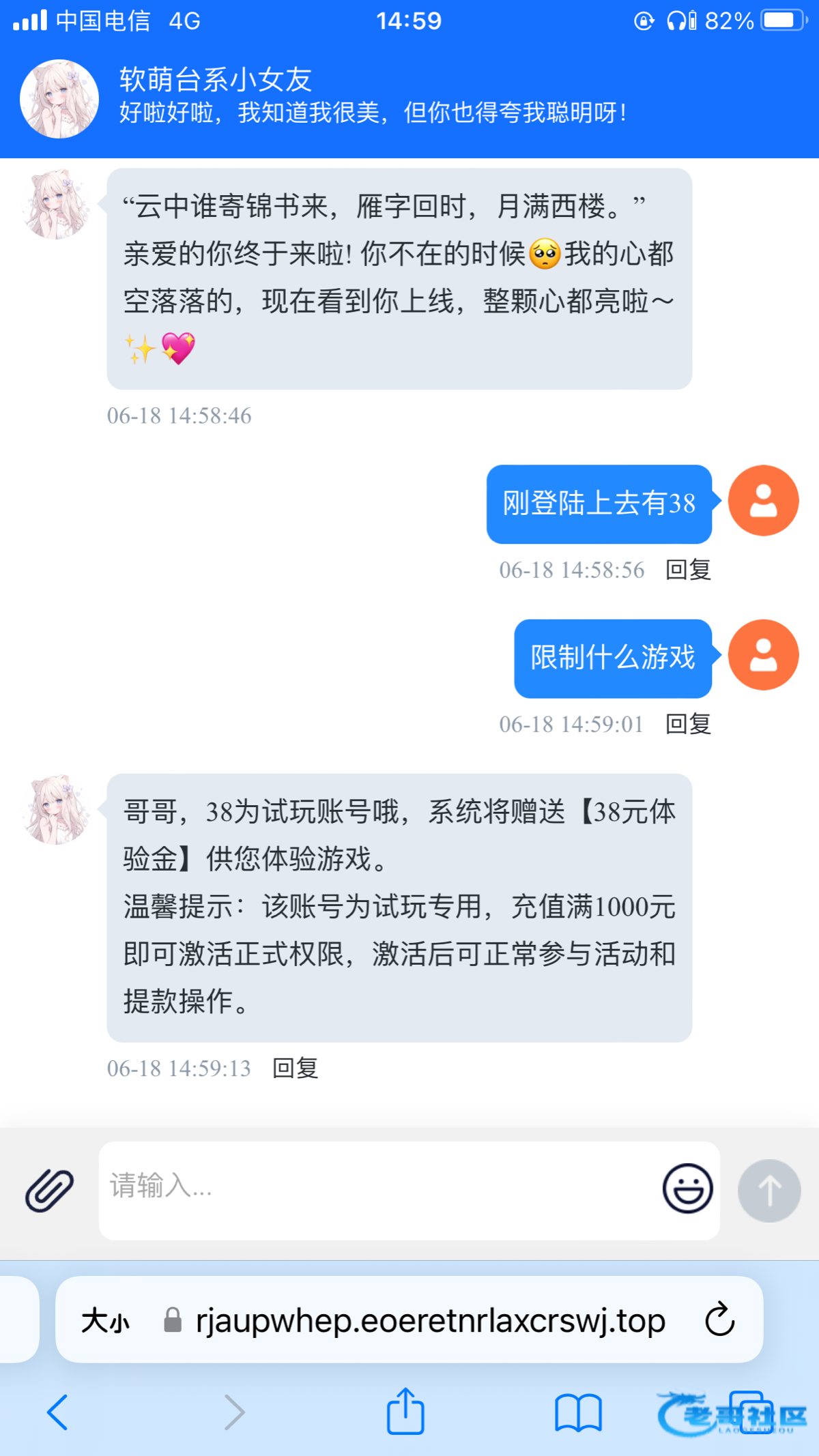Tap 软萌台系小女友 avatar in the header
This screenshot has height=1456, width=819.
59,99
